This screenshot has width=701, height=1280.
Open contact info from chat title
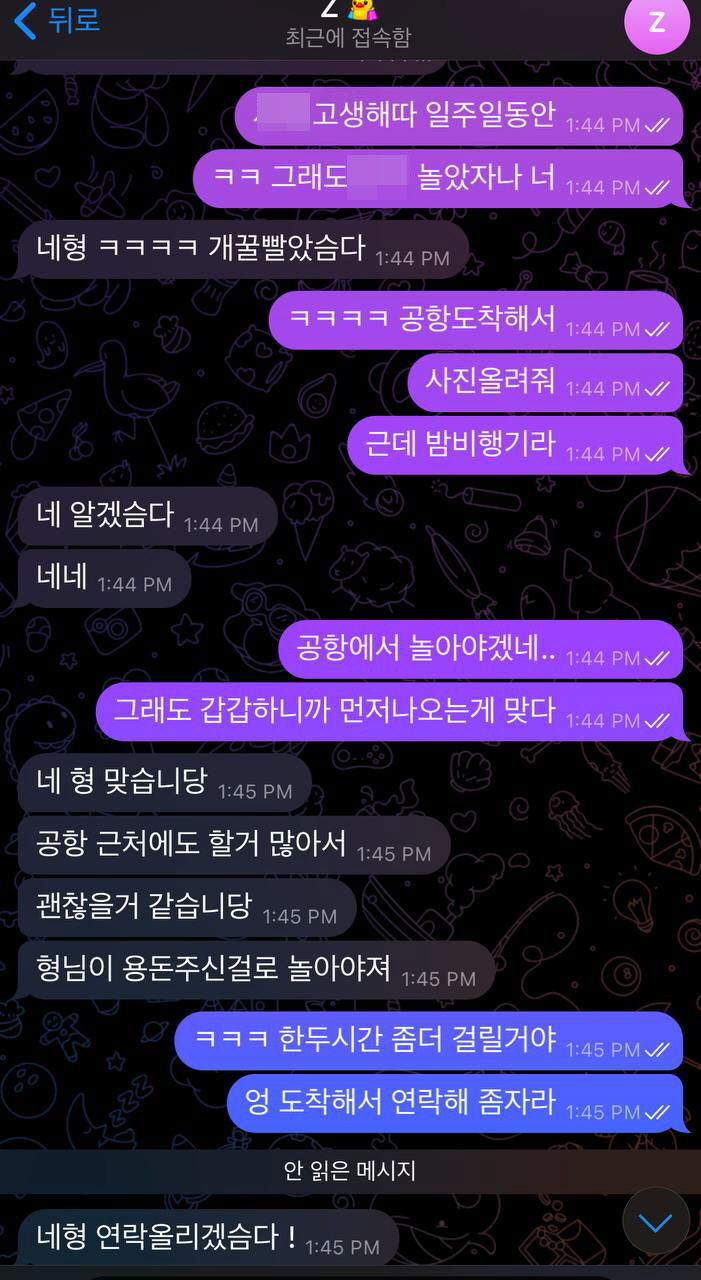(348, 24)
